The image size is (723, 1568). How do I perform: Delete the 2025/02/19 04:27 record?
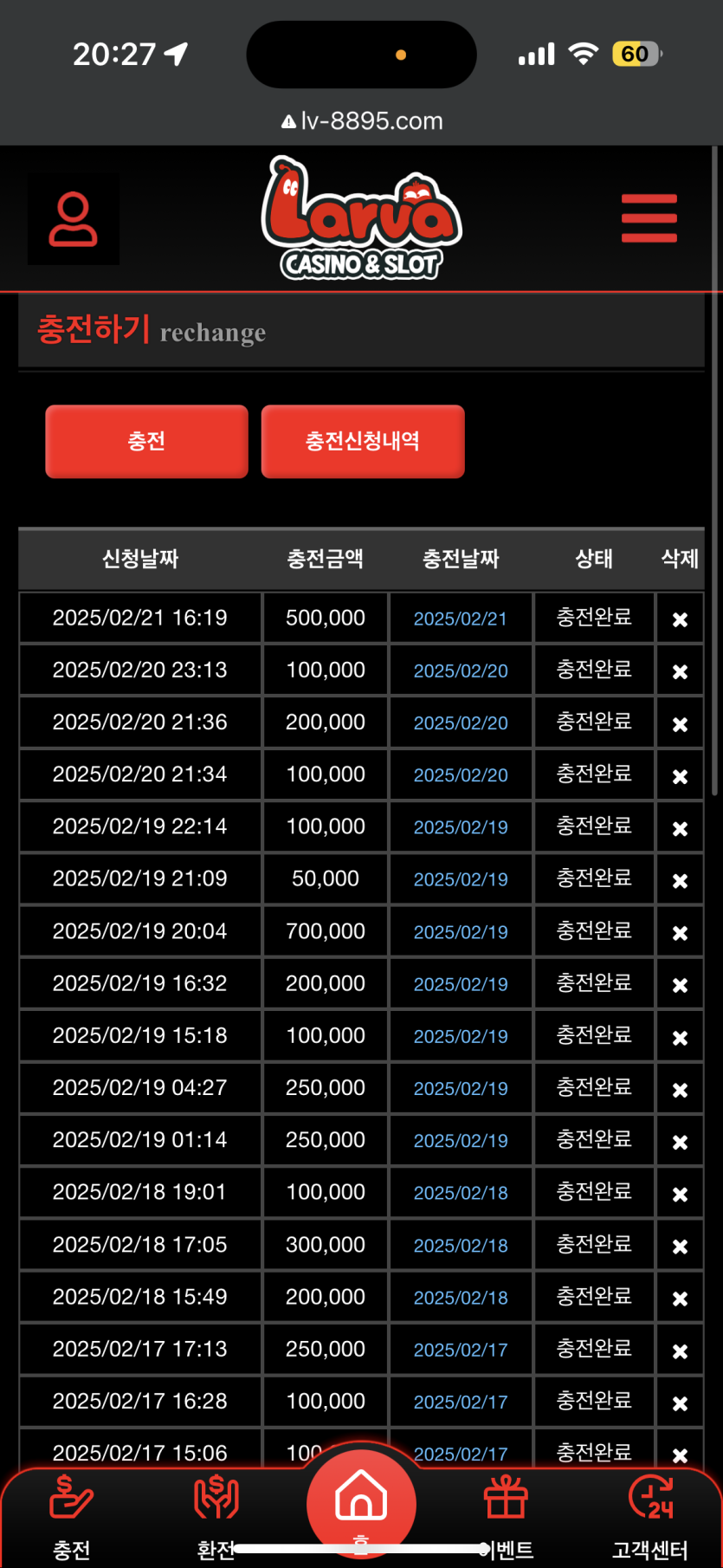[x=680, y=1089]
